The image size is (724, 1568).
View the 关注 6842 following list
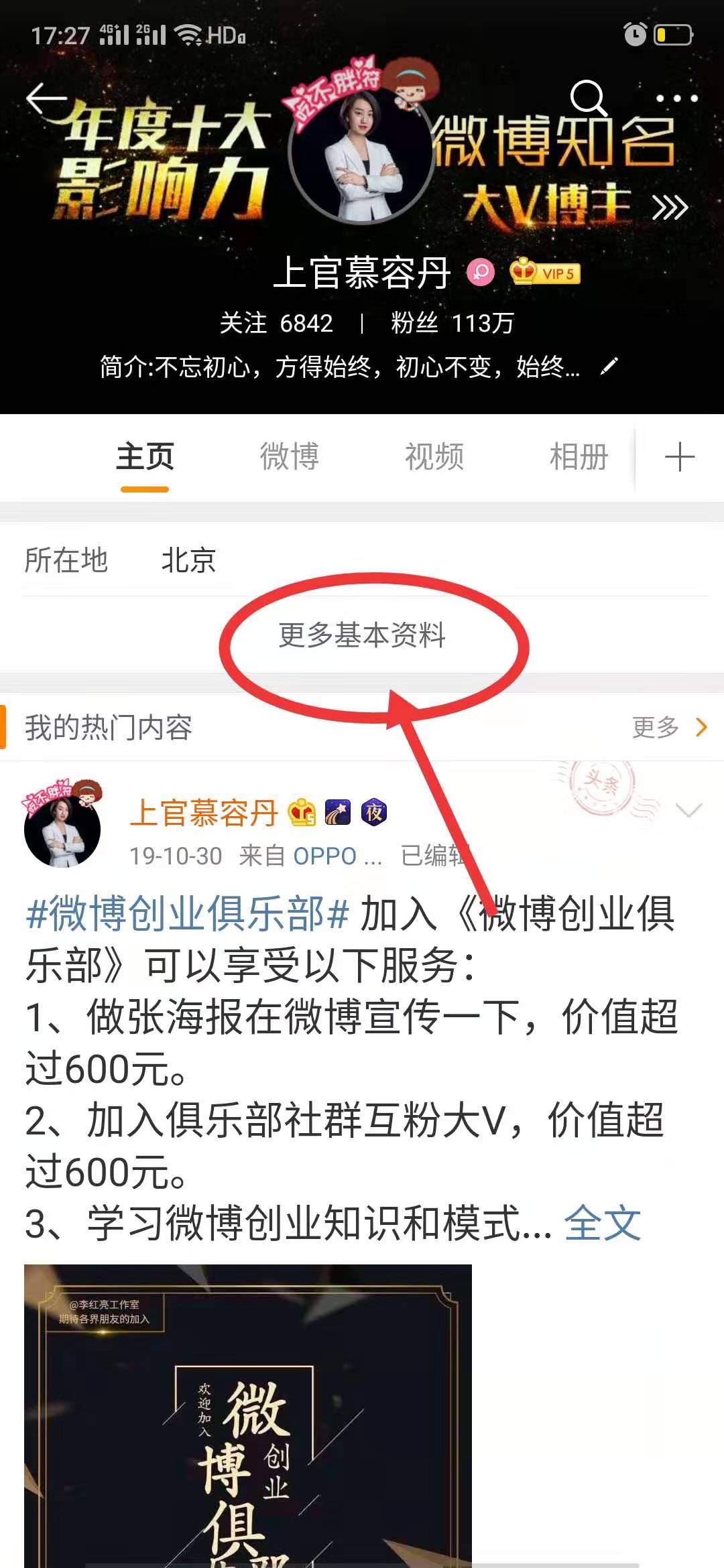[x=276, y=323]
